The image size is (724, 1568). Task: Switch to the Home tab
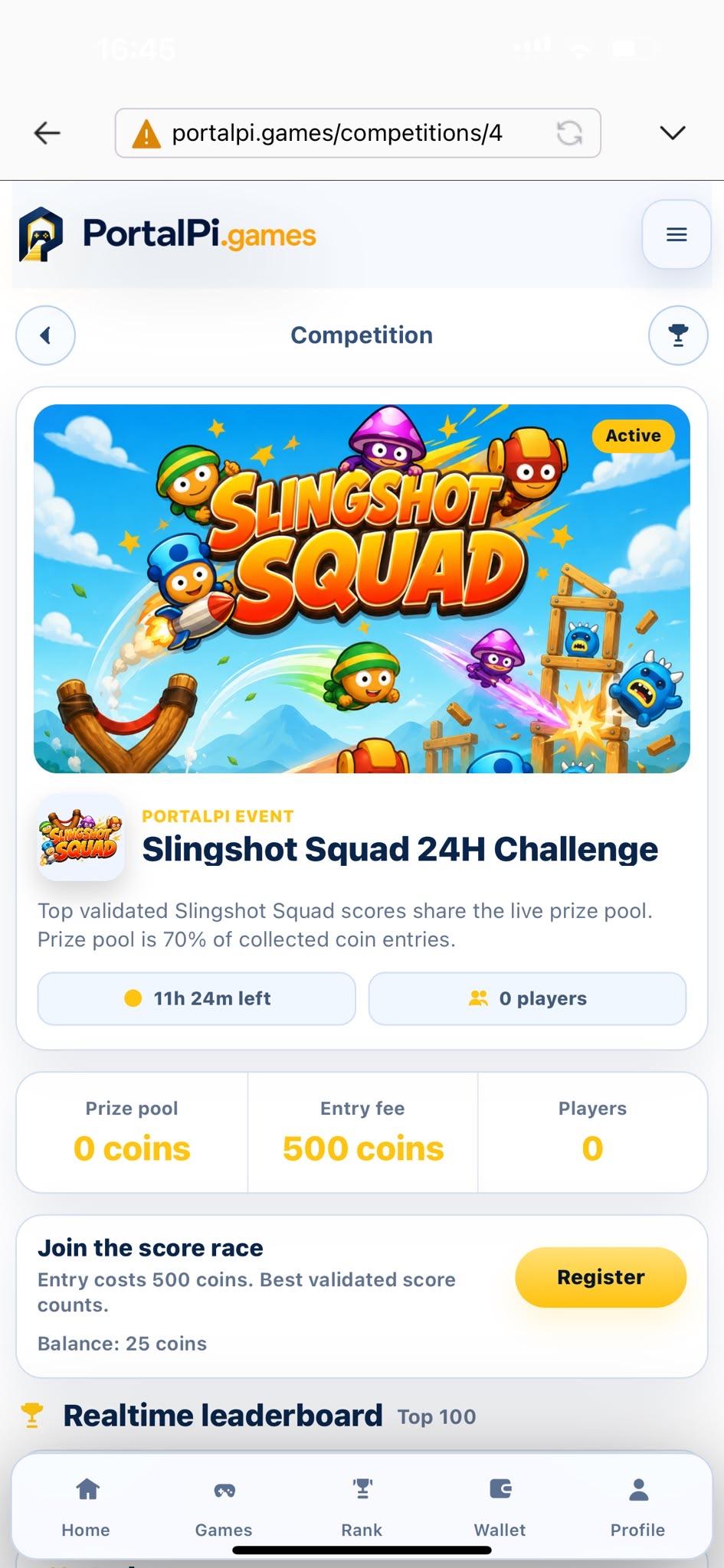pyautogui.click(x=86, y=1508)
